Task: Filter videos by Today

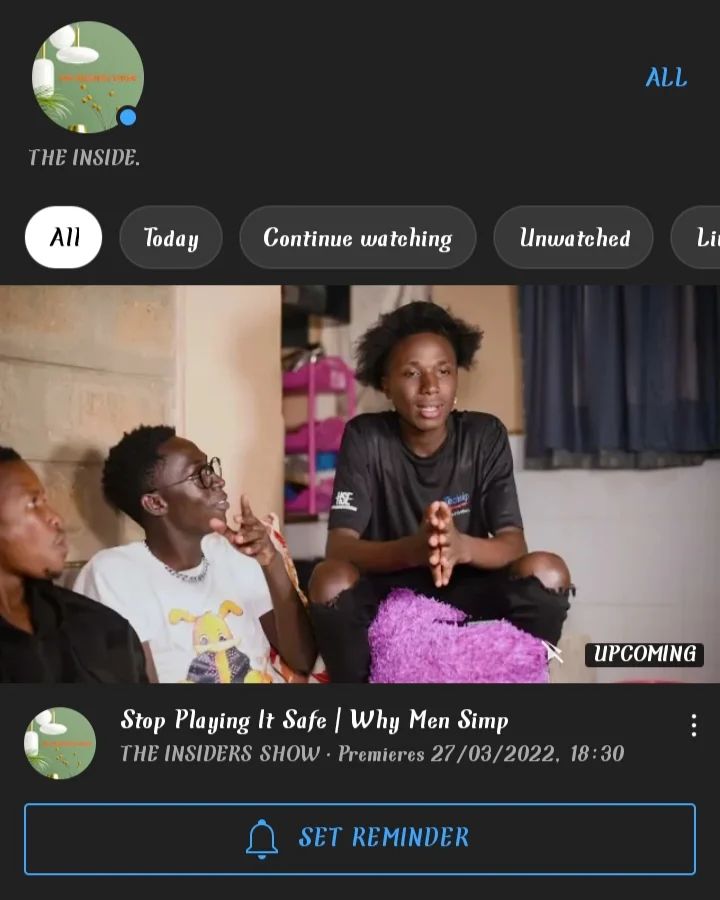Action: click(x=171, y=238)
